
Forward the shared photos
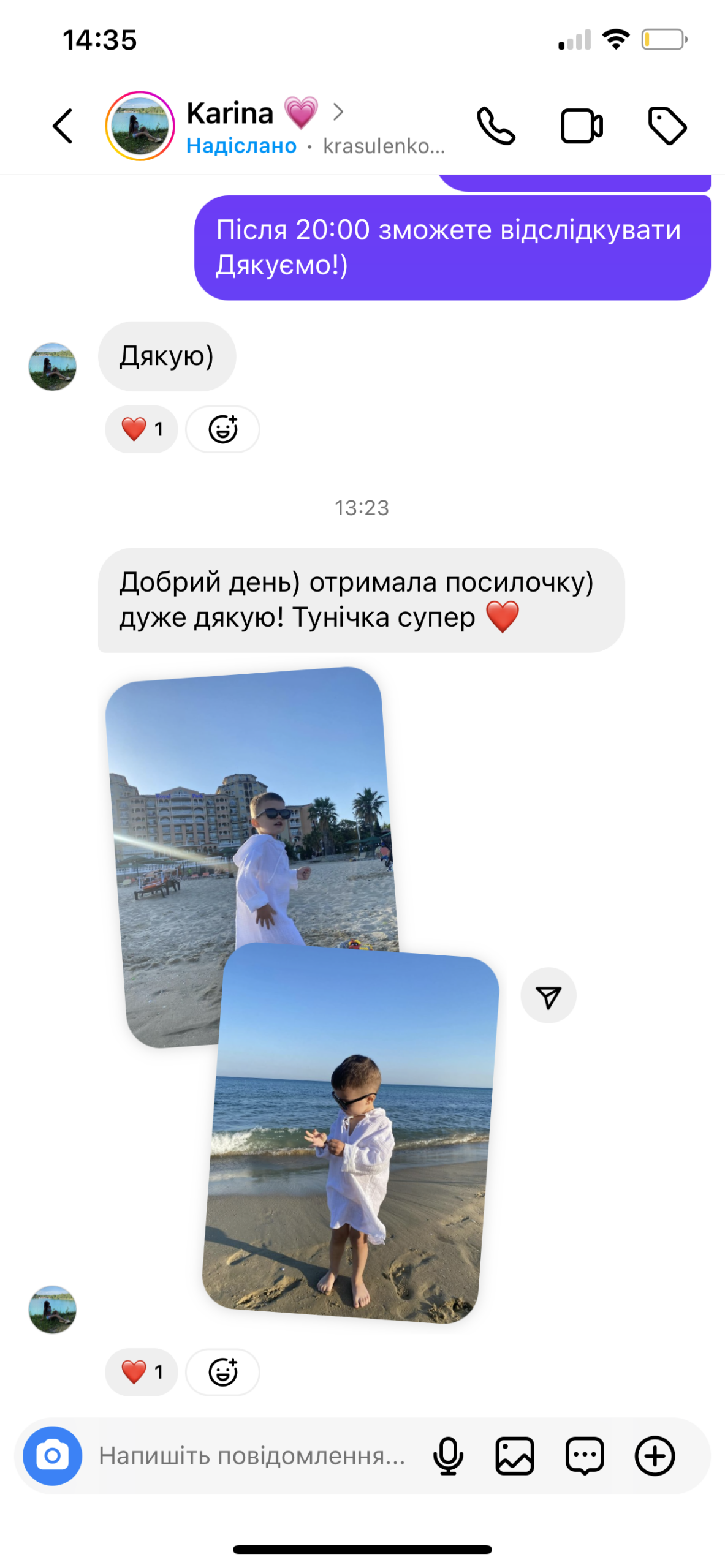pyautogui.click(x=548, y=995)
